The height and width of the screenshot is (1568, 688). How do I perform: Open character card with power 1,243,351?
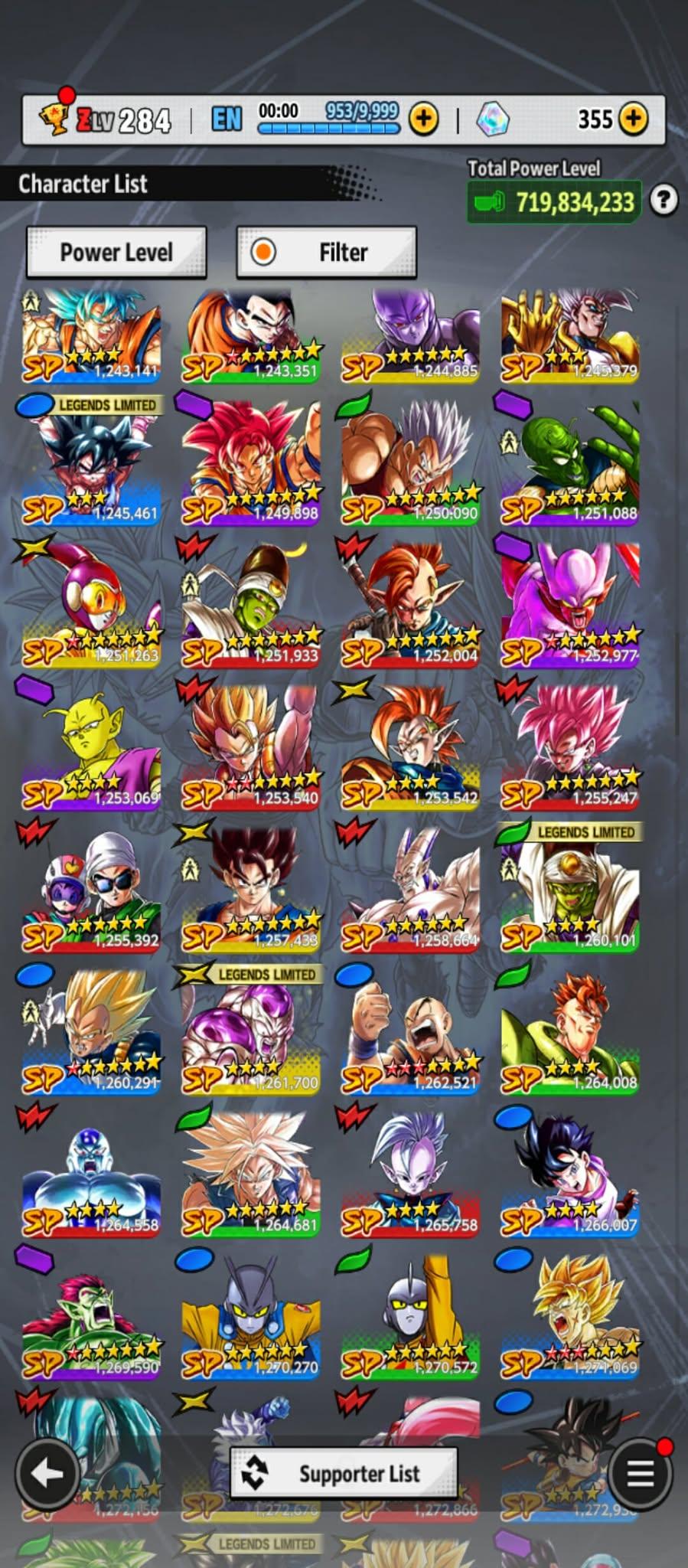pos(251,335)
